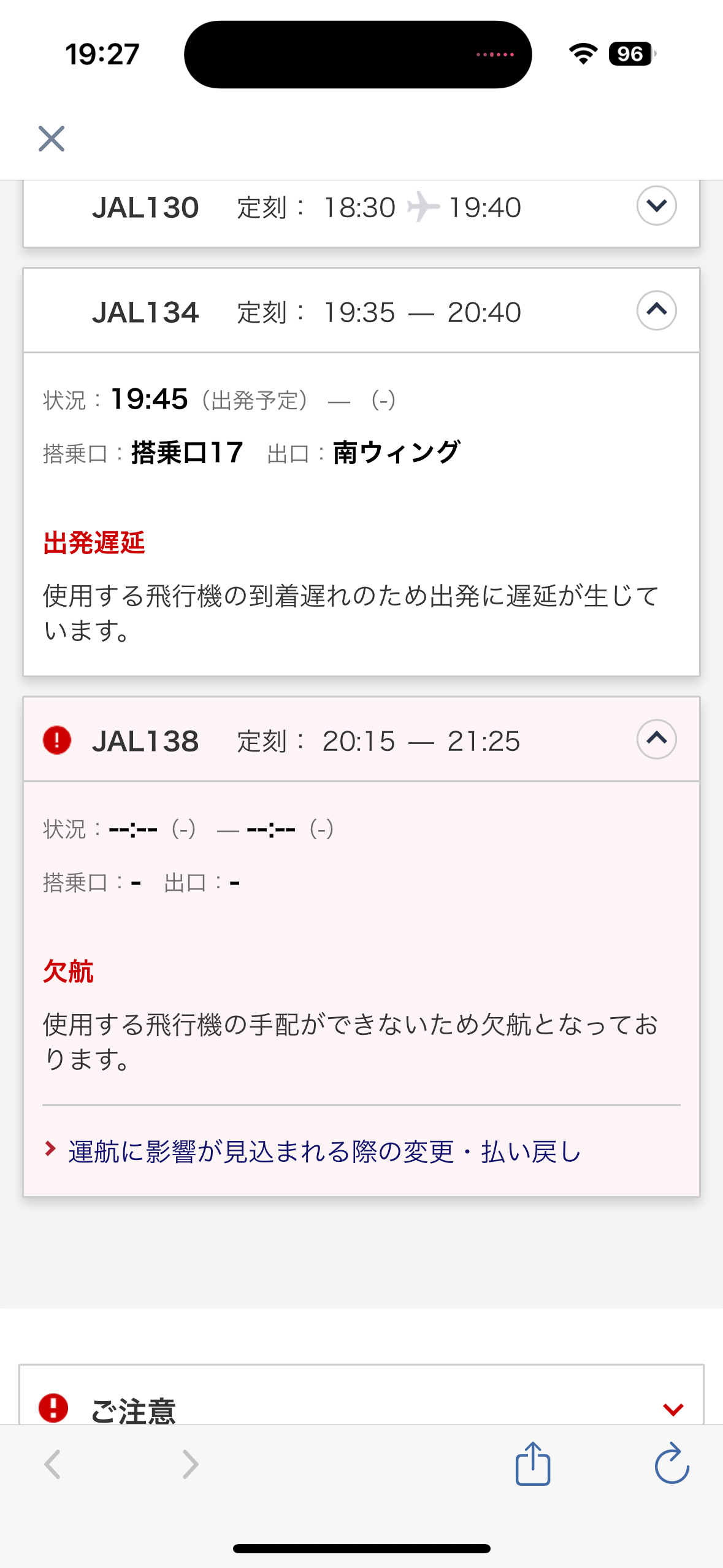Share this page via the share icon

[x=532, y=1463]
